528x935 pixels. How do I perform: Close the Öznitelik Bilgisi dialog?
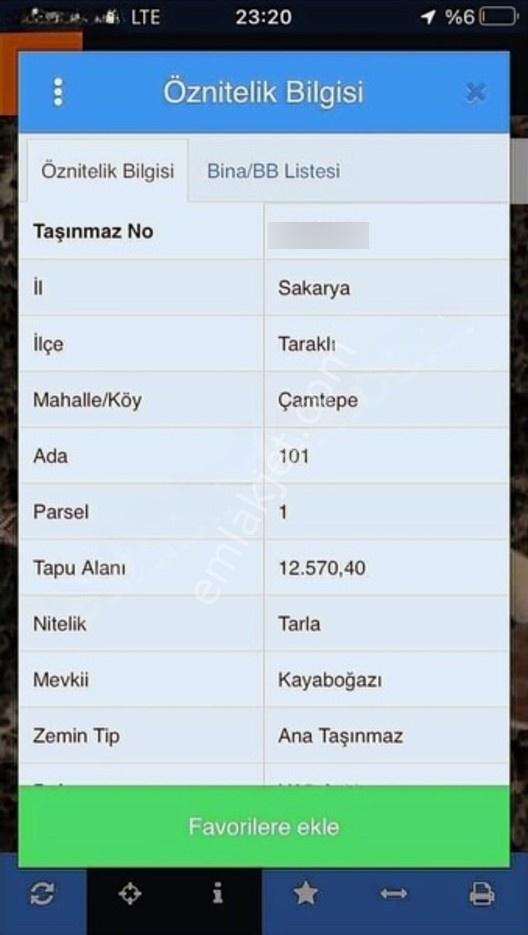point(475,93)
